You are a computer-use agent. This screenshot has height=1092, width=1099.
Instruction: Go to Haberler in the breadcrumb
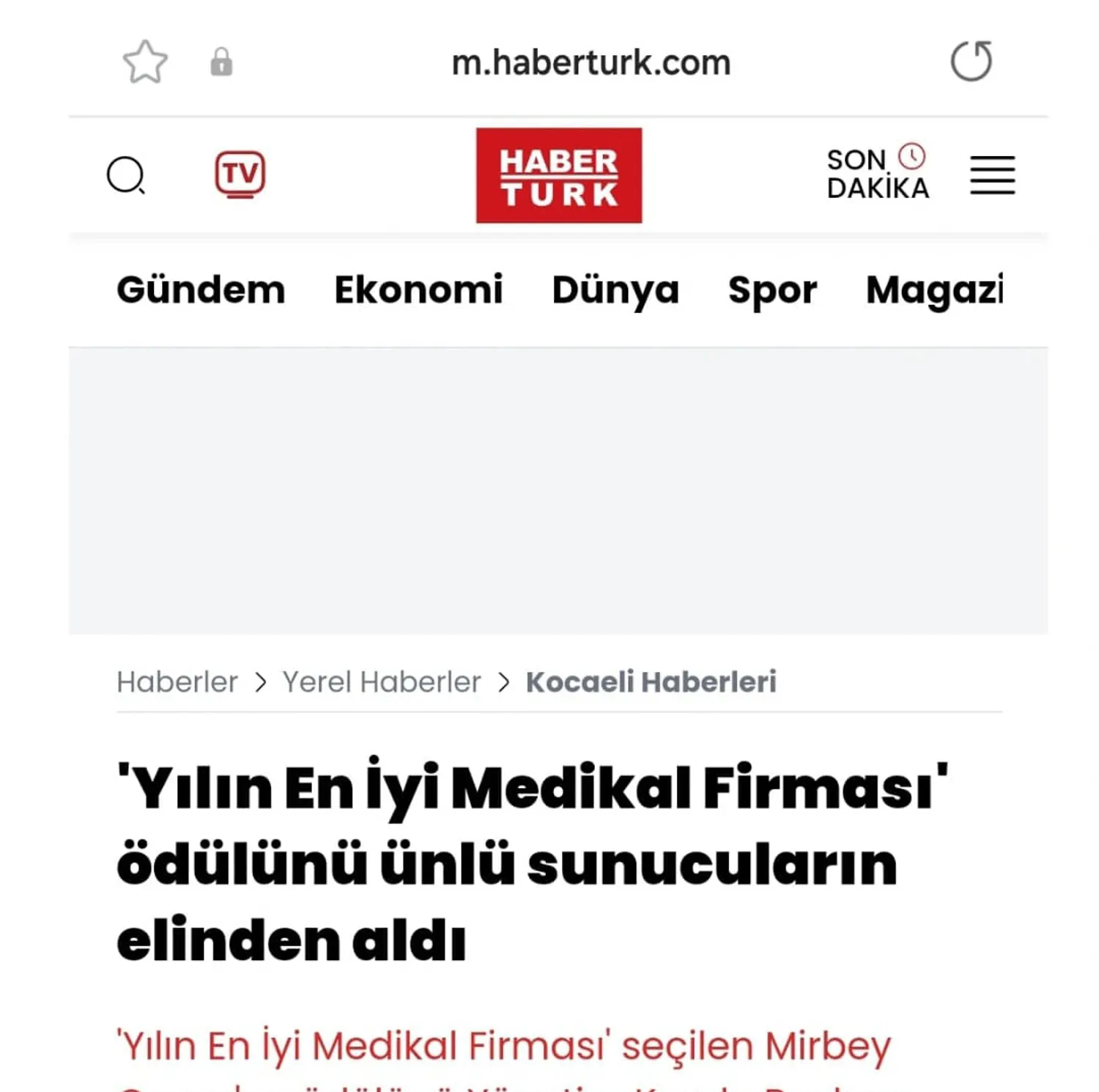177,682
